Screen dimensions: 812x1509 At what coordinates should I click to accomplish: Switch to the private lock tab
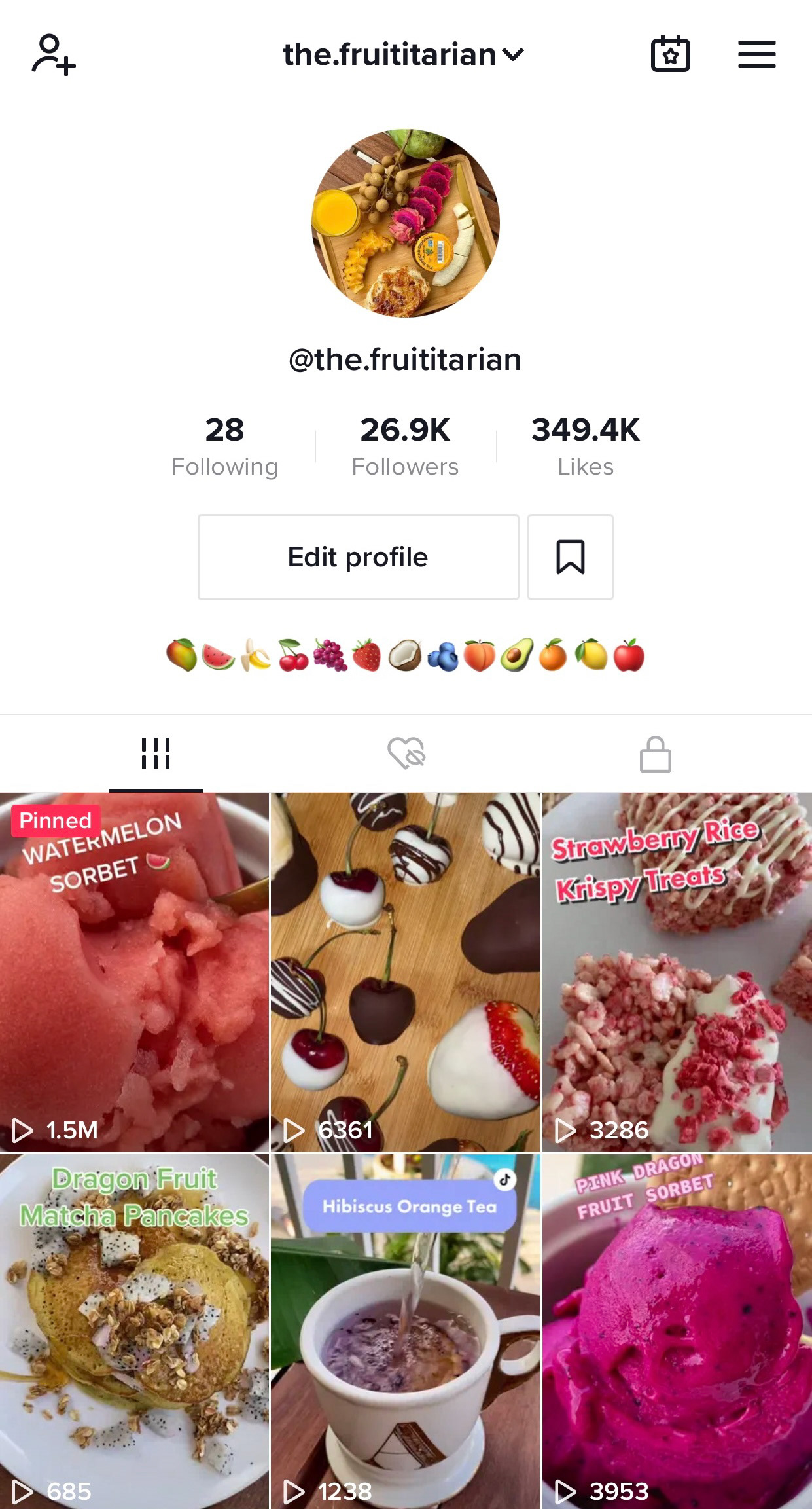(x=656, y=754)
